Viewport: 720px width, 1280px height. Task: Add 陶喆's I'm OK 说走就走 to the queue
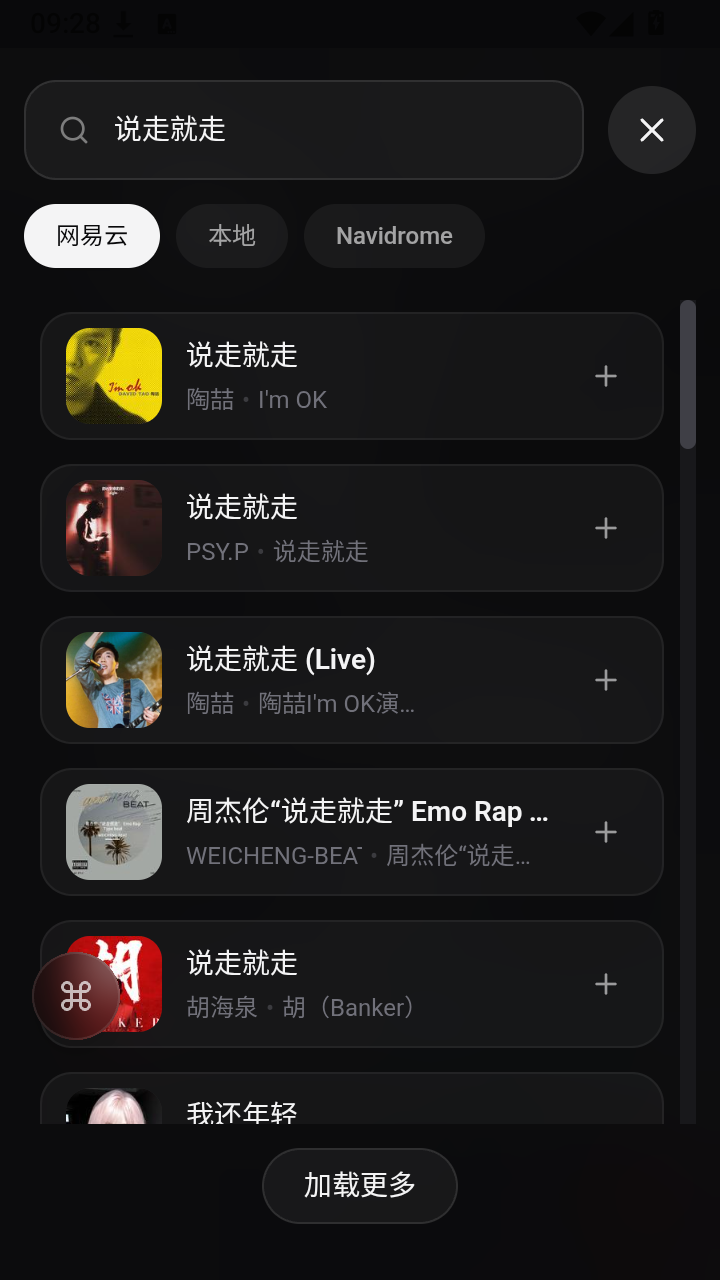(x=606, y=376)
